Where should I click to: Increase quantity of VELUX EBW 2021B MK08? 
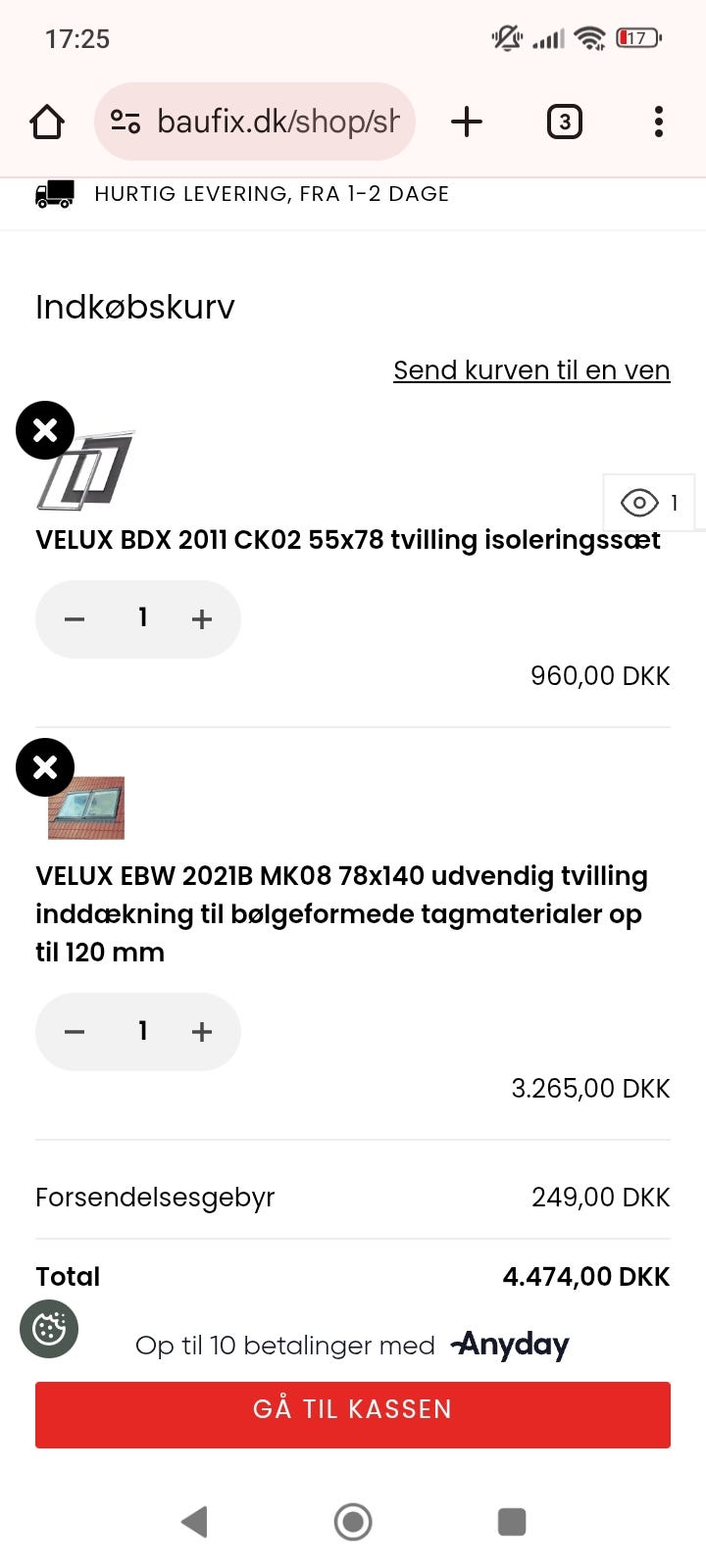(x=202, y=1032)
